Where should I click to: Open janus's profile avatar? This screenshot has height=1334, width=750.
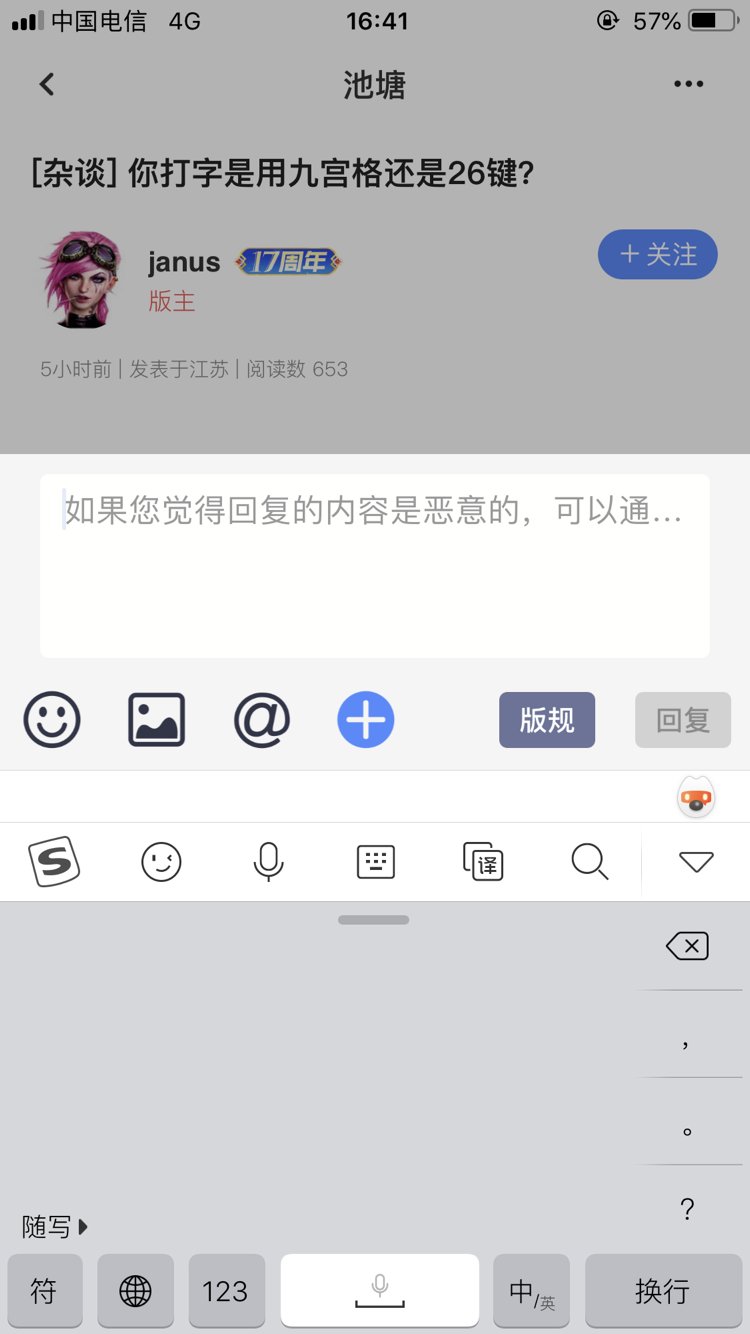[x=82, y=279]
